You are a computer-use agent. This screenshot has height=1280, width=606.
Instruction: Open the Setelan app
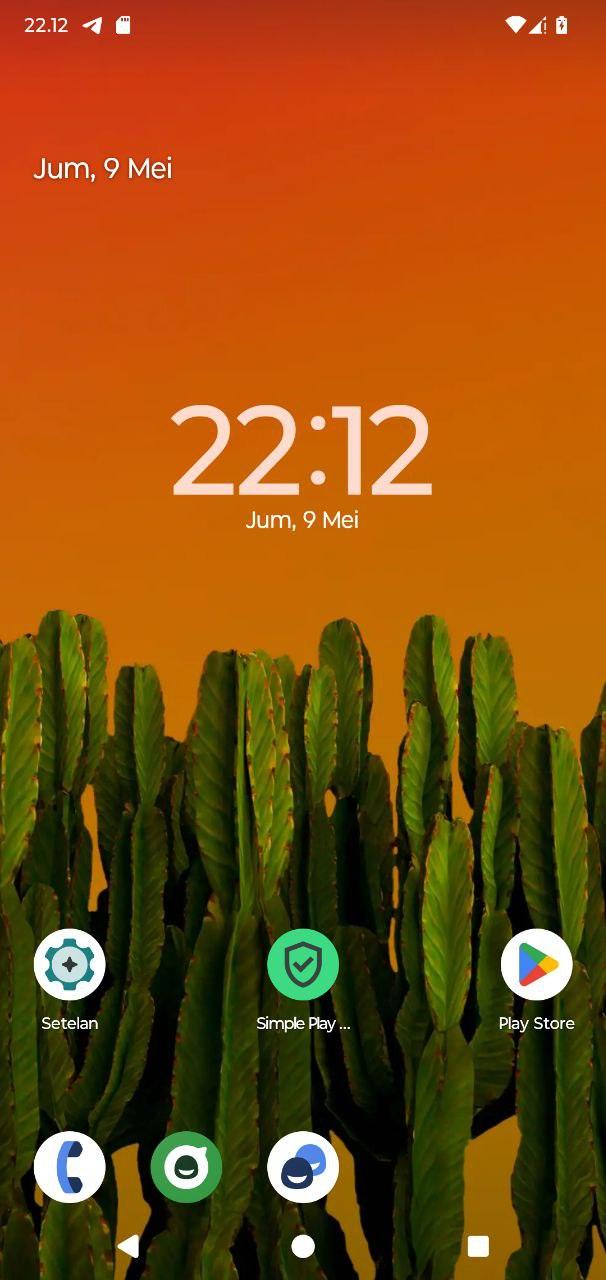(x=69, y=965)
